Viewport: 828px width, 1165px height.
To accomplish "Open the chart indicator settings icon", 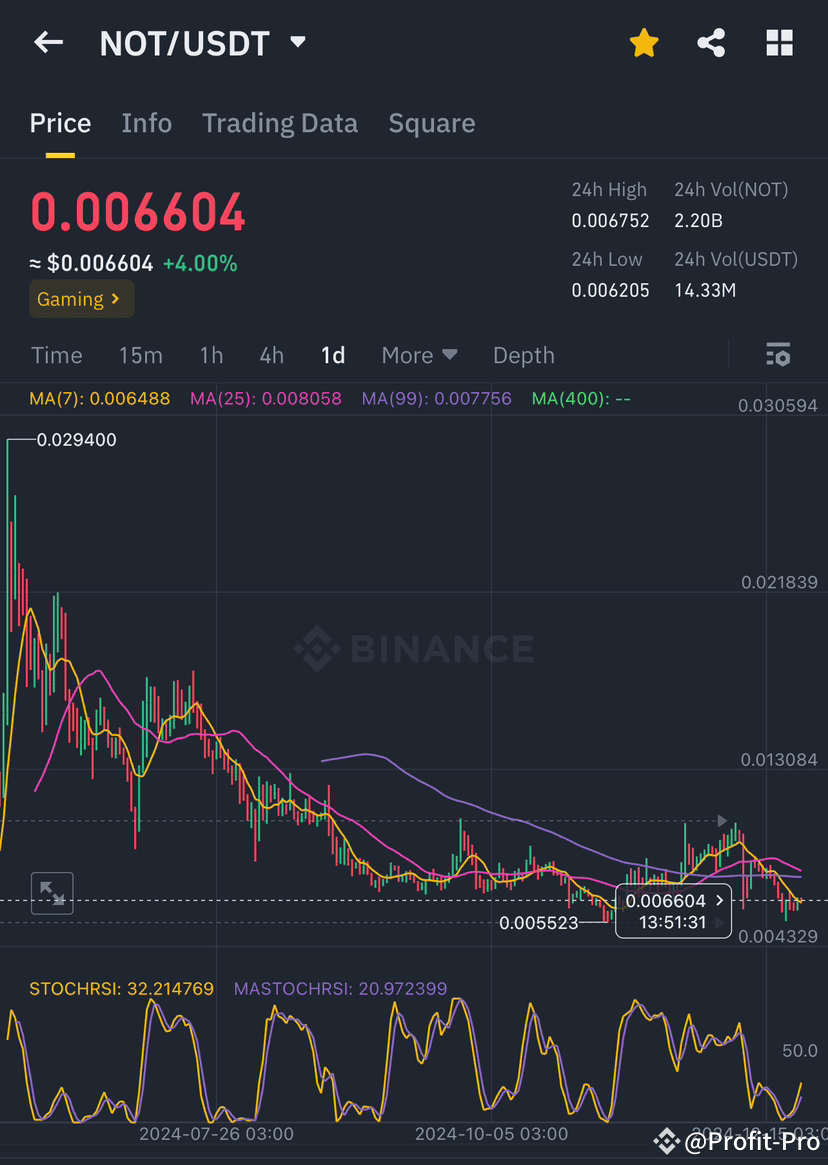I will (778, 354).
